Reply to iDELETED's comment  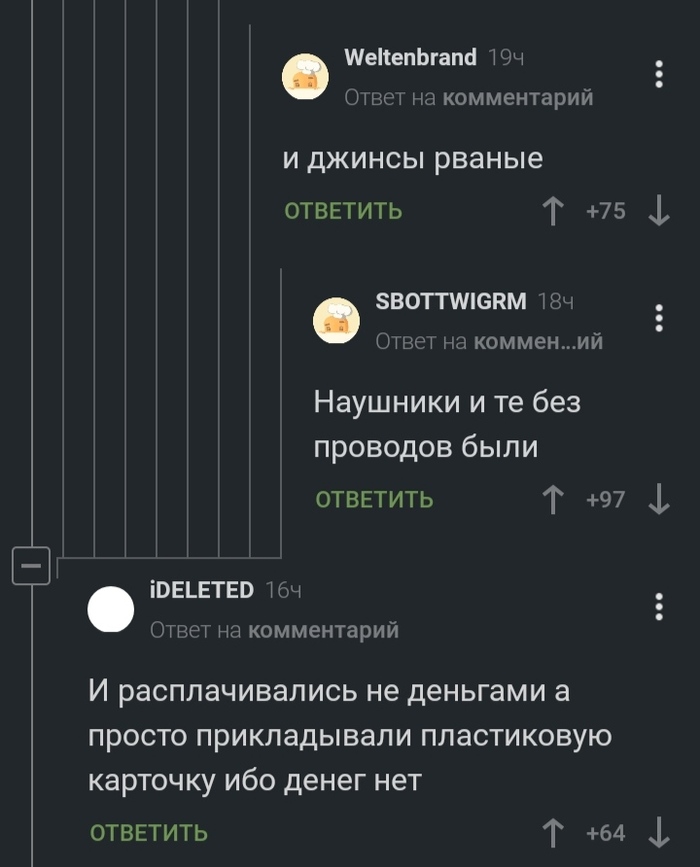point(149,832)
